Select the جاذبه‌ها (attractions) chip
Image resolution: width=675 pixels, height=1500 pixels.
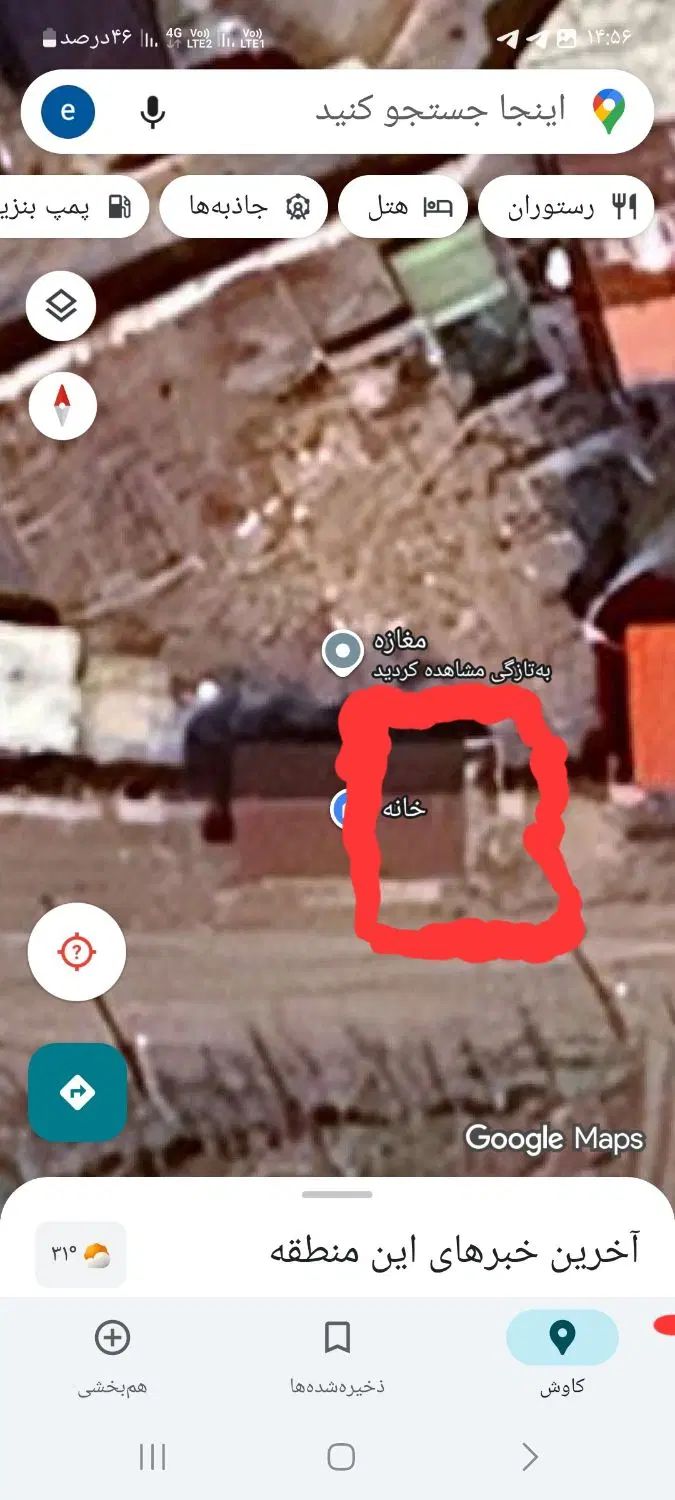[244, 207]
